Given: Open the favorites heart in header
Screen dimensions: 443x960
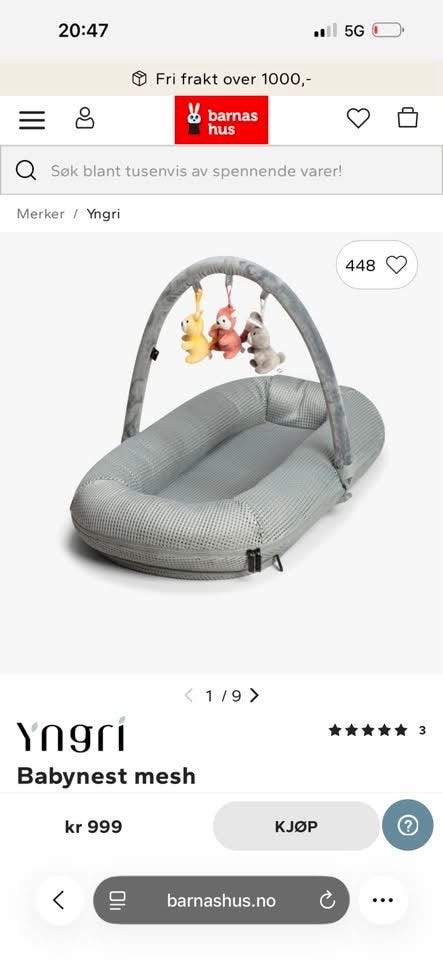Looking at the screenshot, I should click(358, 118).
